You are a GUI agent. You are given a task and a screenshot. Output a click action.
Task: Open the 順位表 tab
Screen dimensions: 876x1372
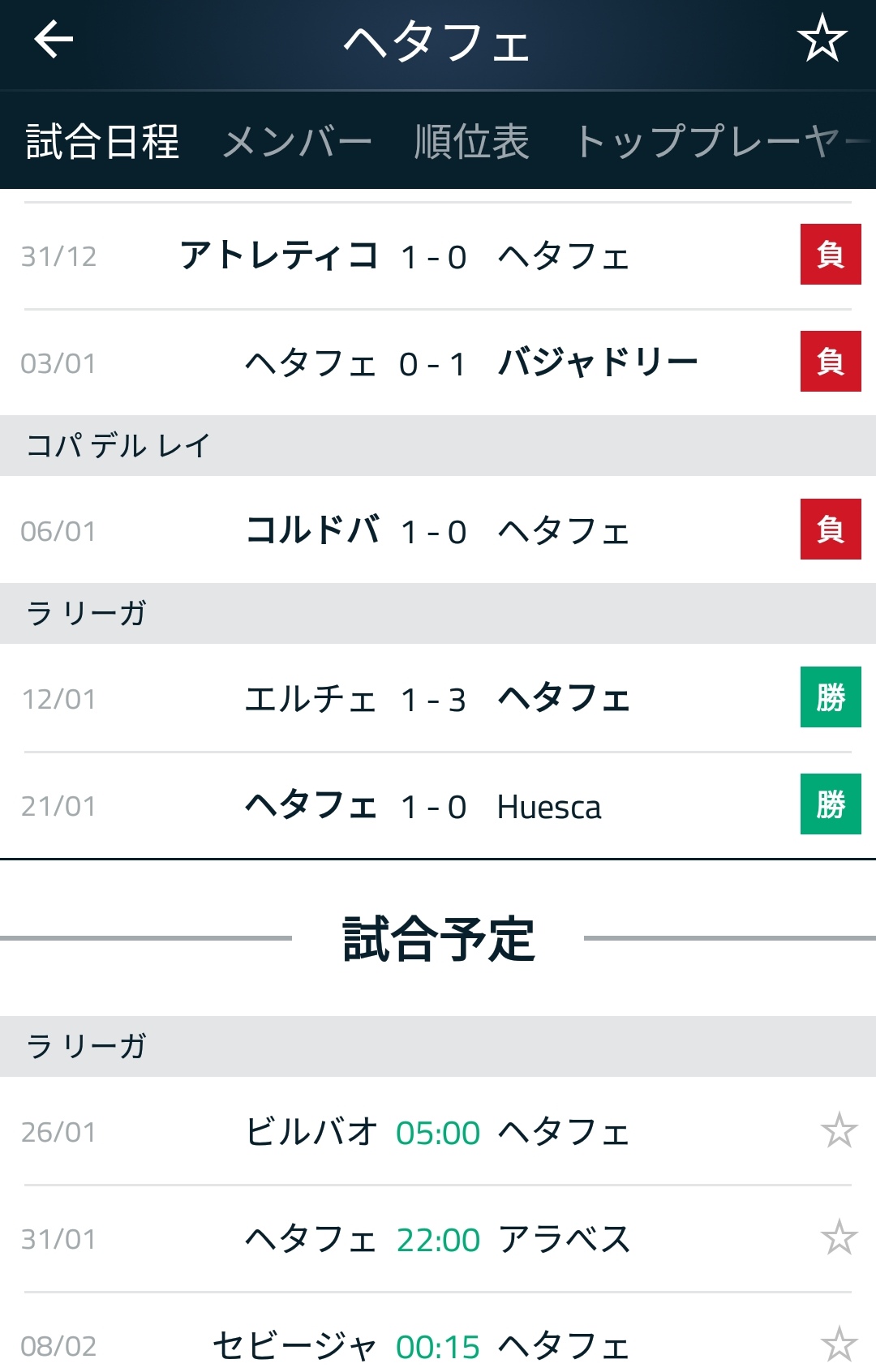coord(471,142)
